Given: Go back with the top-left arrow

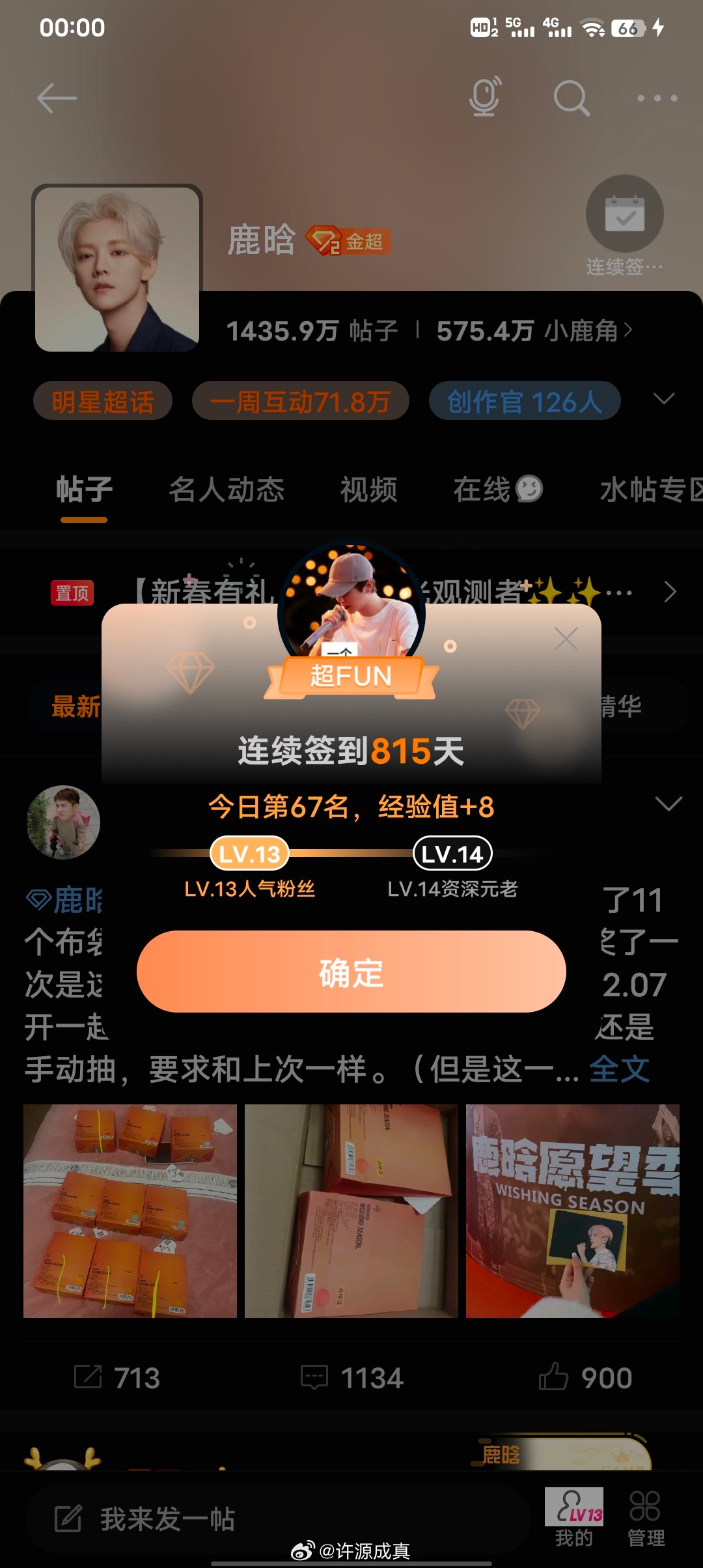Looking at the screenshot, I should tap(57, 98).
